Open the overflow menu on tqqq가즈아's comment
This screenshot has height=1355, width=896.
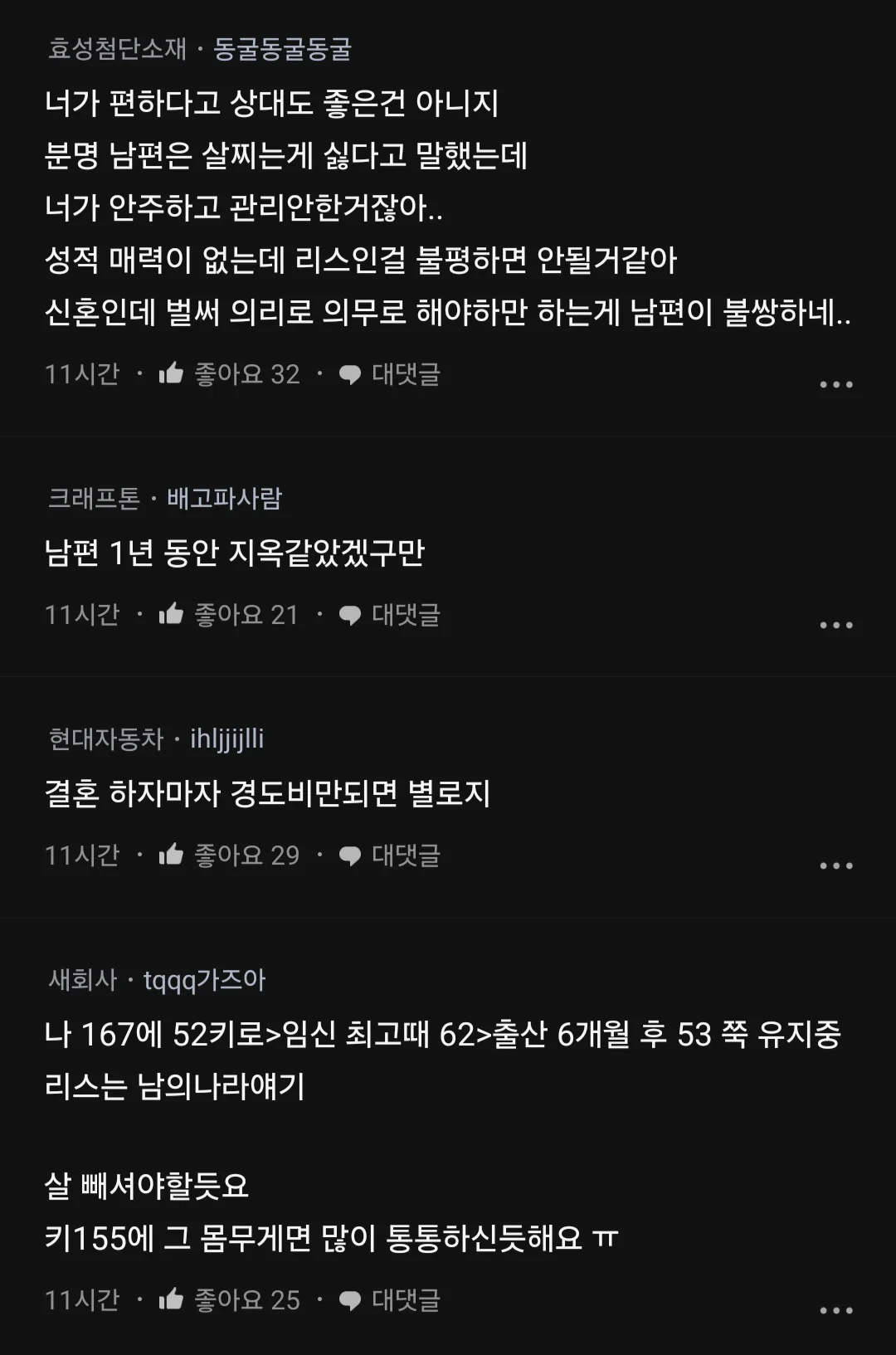click(x=835, y=1310)
